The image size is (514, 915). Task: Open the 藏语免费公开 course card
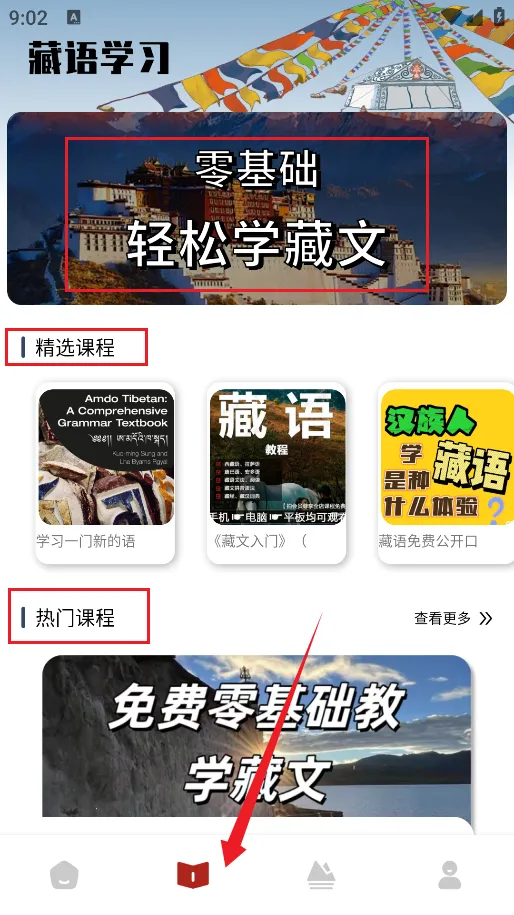[446, 473]
